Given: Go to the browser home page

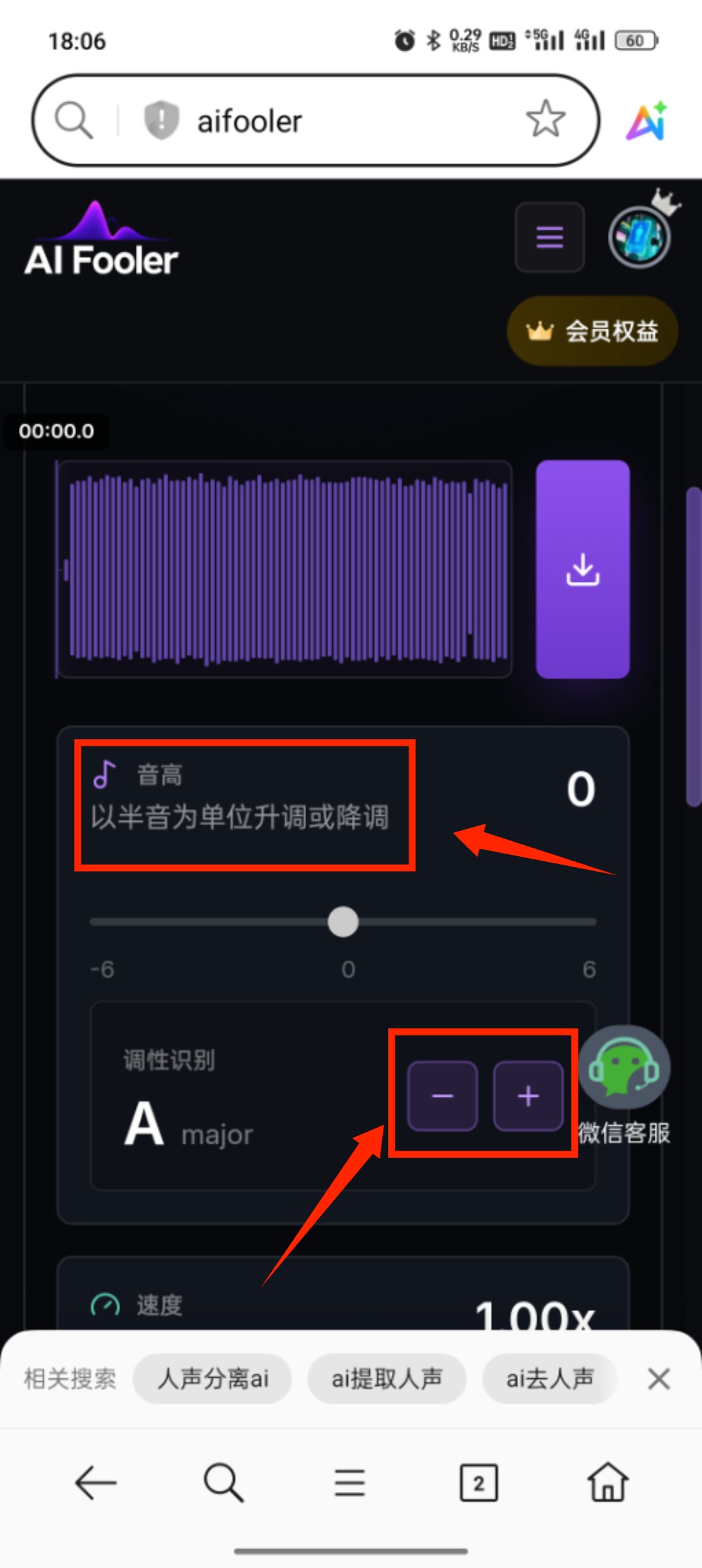Looking at the screenshot, I should point(608,1482).
